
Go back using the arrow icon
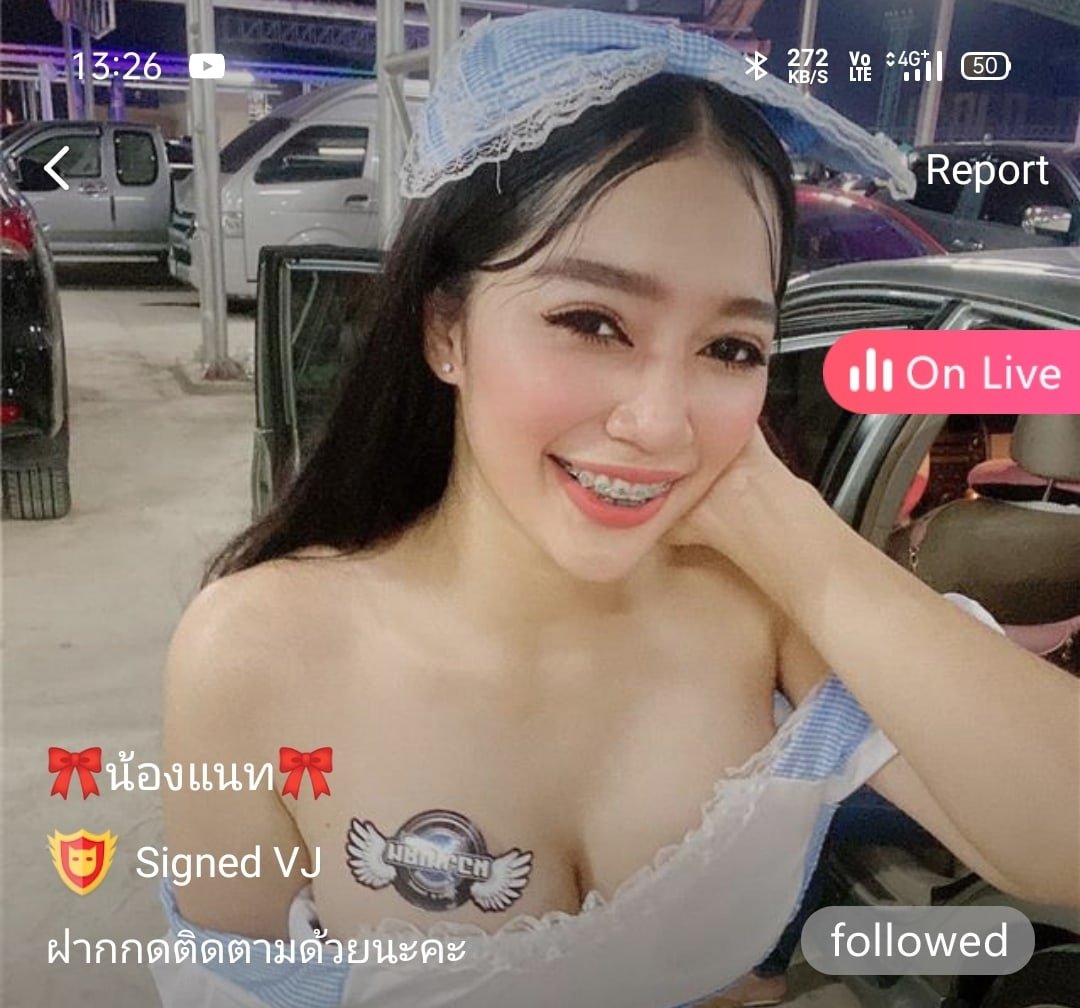click(x=57, y=168)
